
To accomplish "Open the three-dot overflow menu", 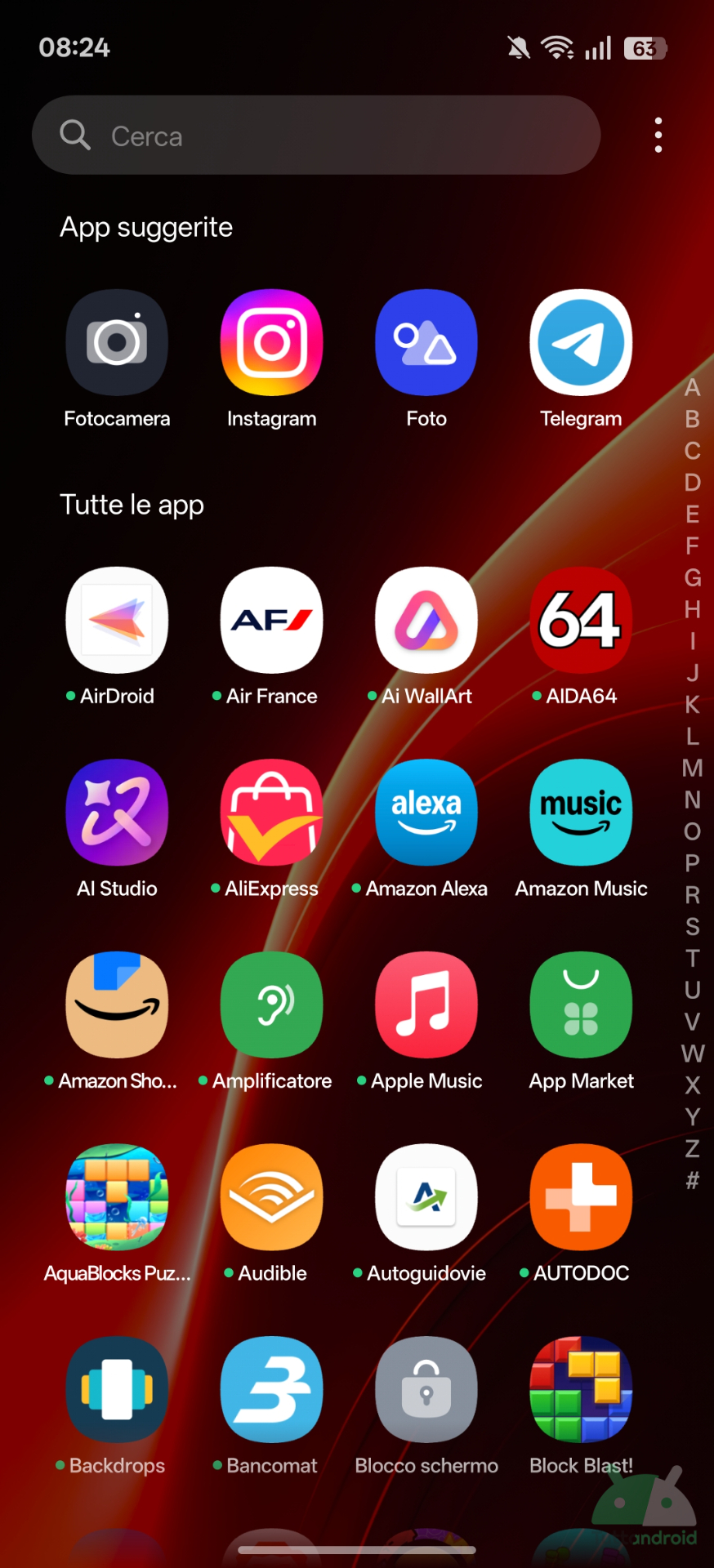I will tap(658, 136).
